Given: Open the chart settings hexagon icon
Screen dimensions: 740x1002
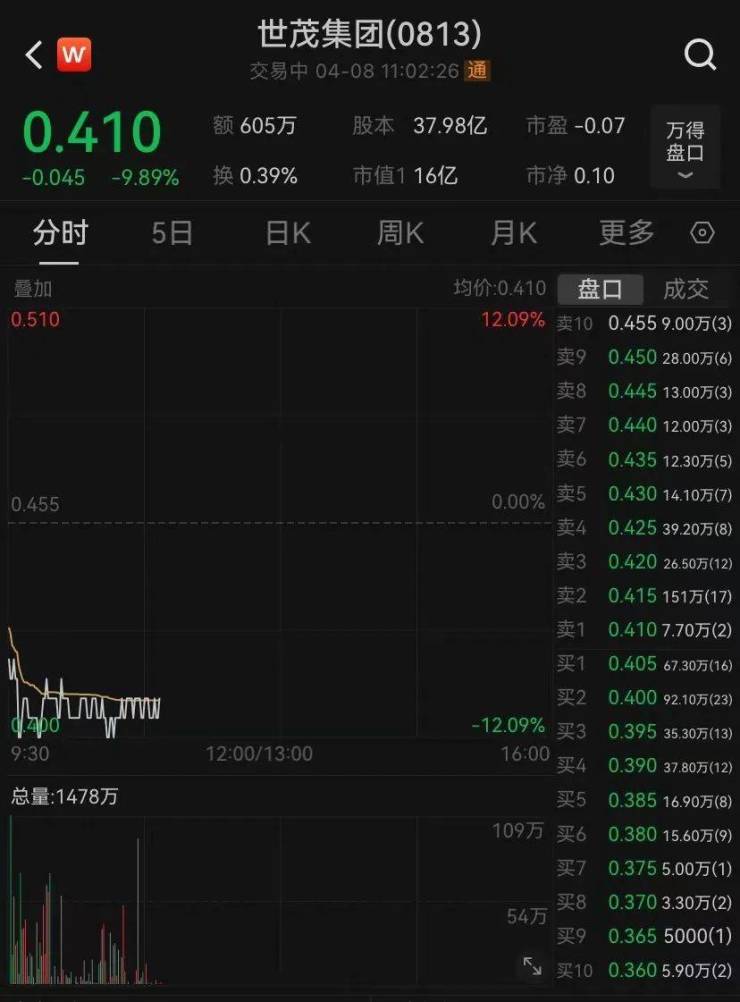Looking at the screenshot, I should [703, 234].
